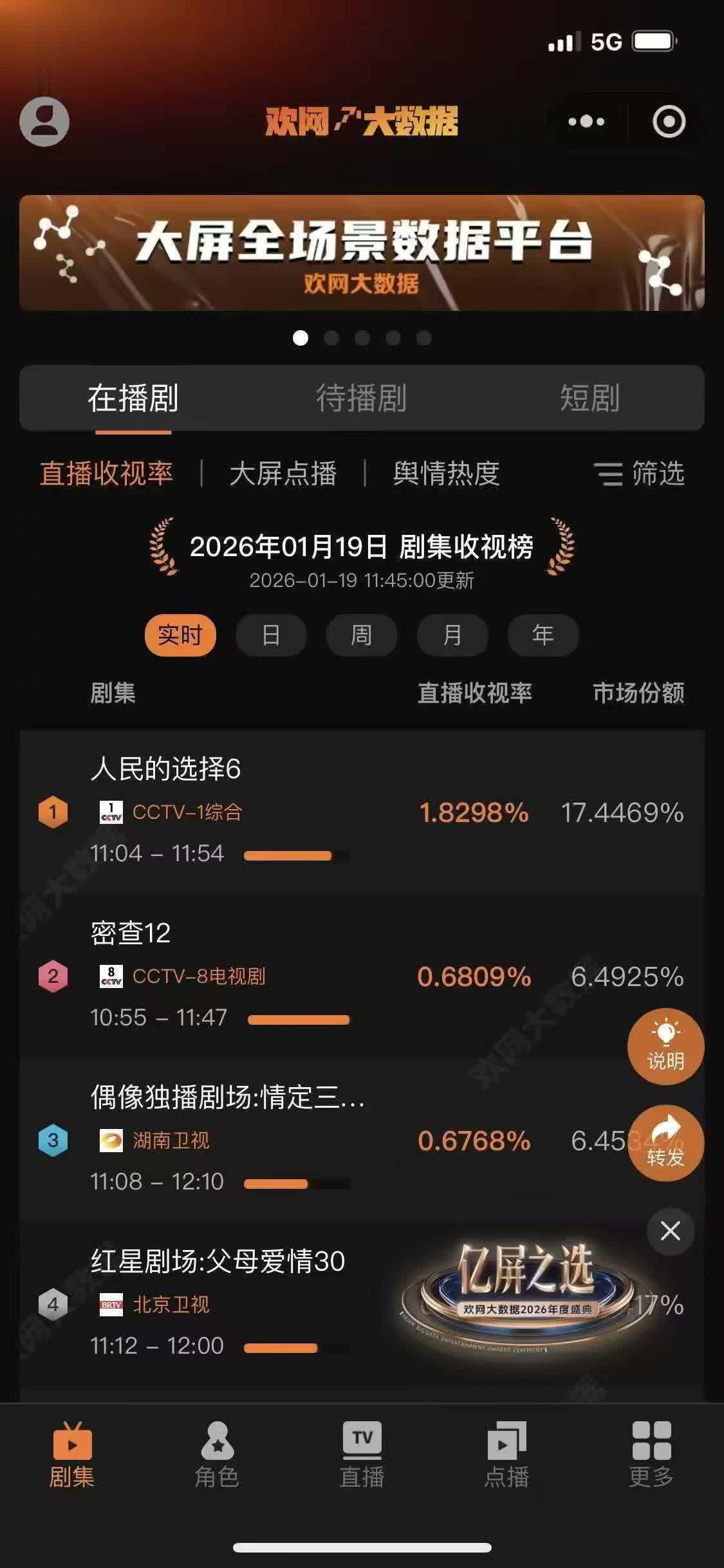Switch to the 短剧 tab
Screen dimensions: 724x1568
[x=589, y=398]
